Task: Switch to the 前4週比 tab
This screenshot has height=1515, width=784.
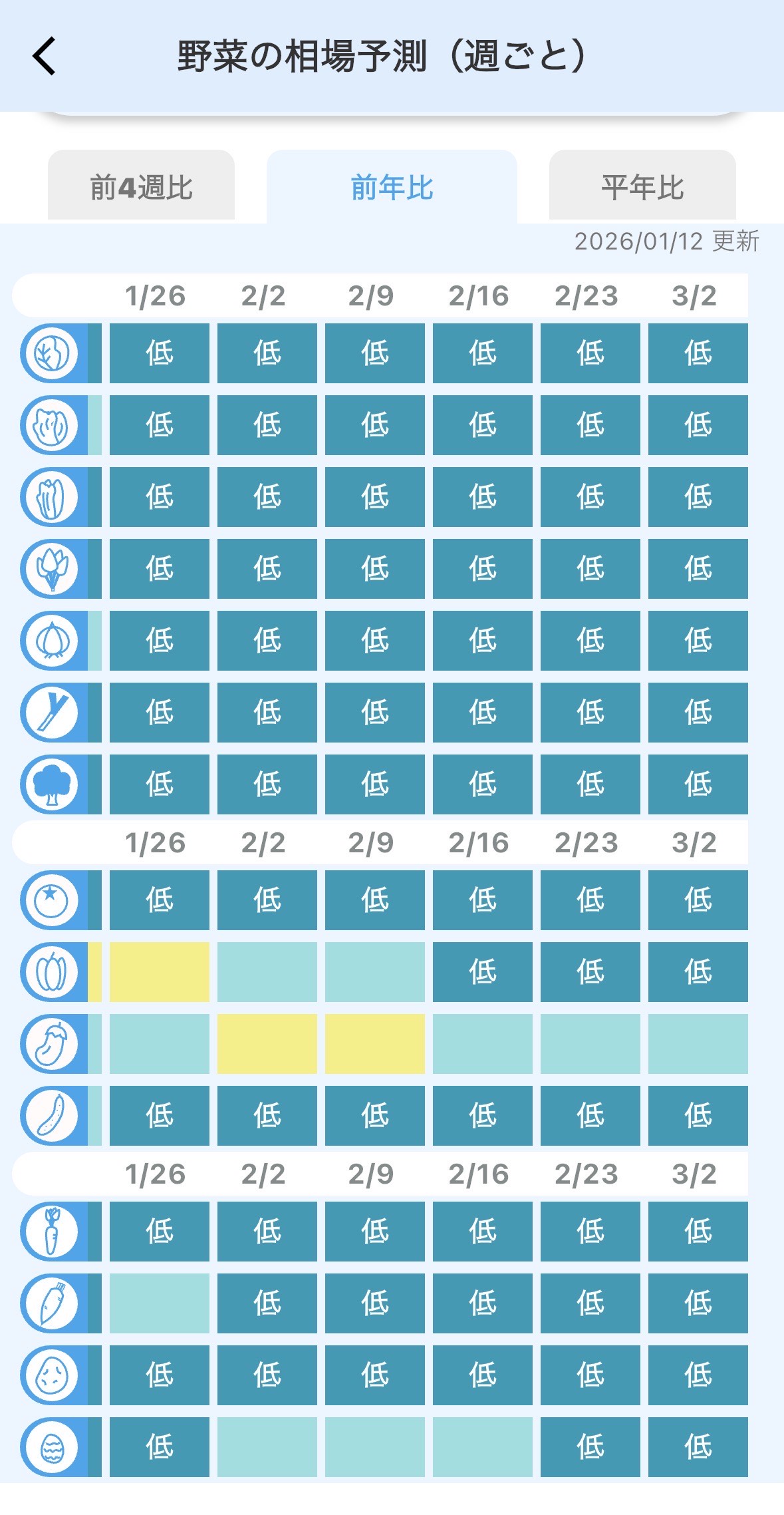Action: (x=141, y=187)
